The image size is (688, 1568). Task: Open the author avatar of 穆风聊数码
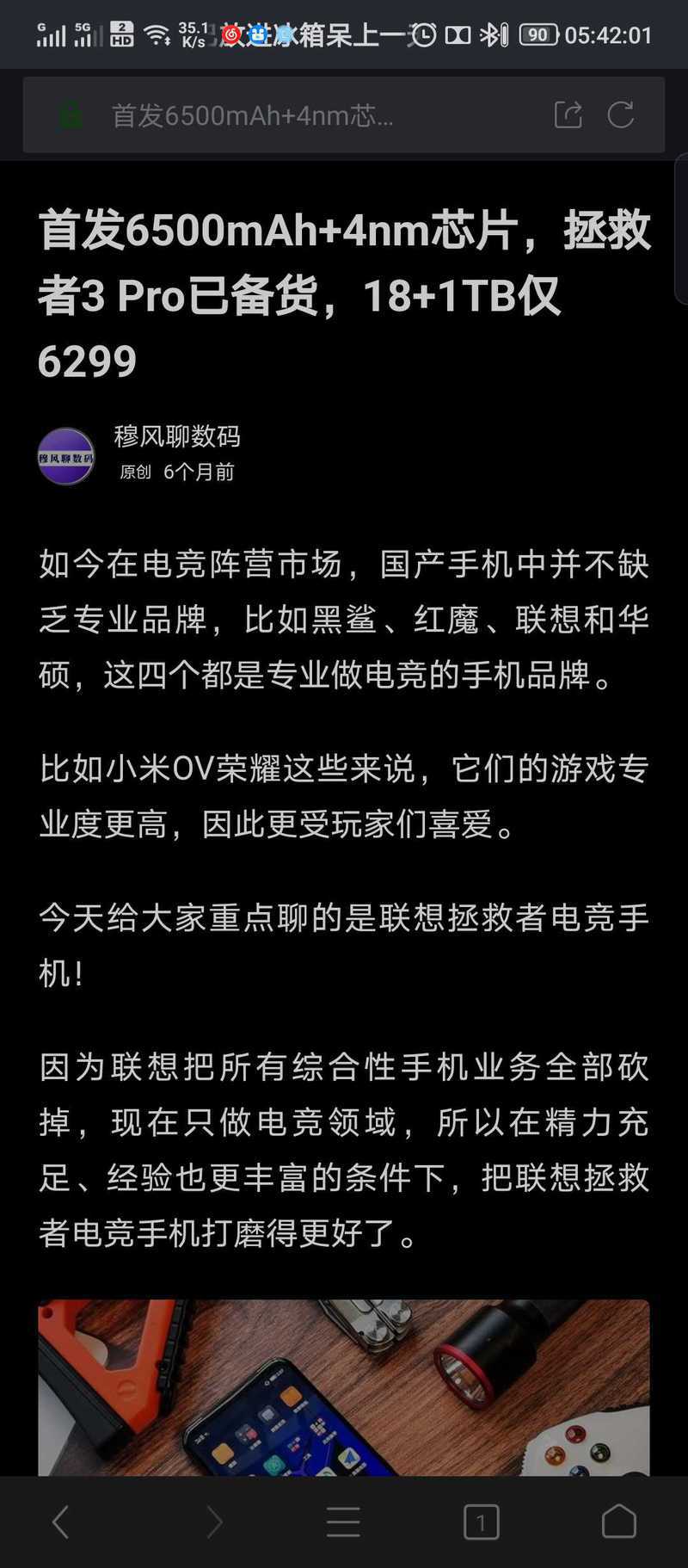click(66, 456)
